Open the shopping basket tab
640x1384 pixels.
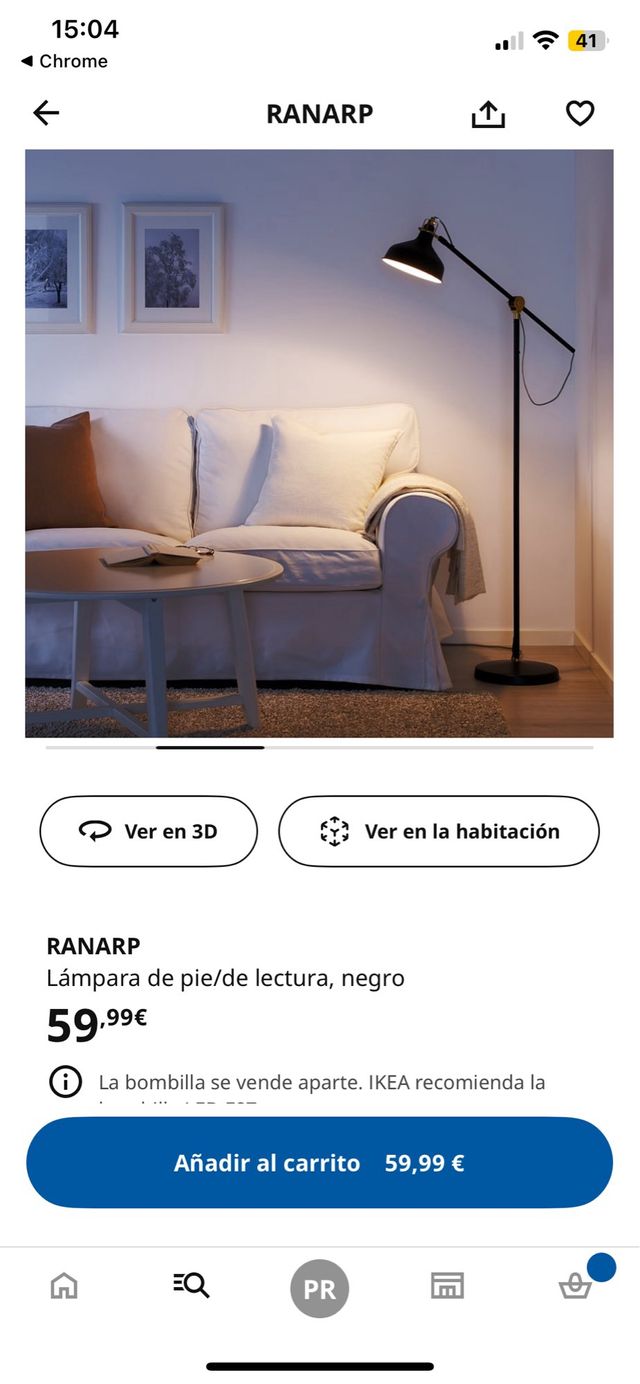[575, 1286]
